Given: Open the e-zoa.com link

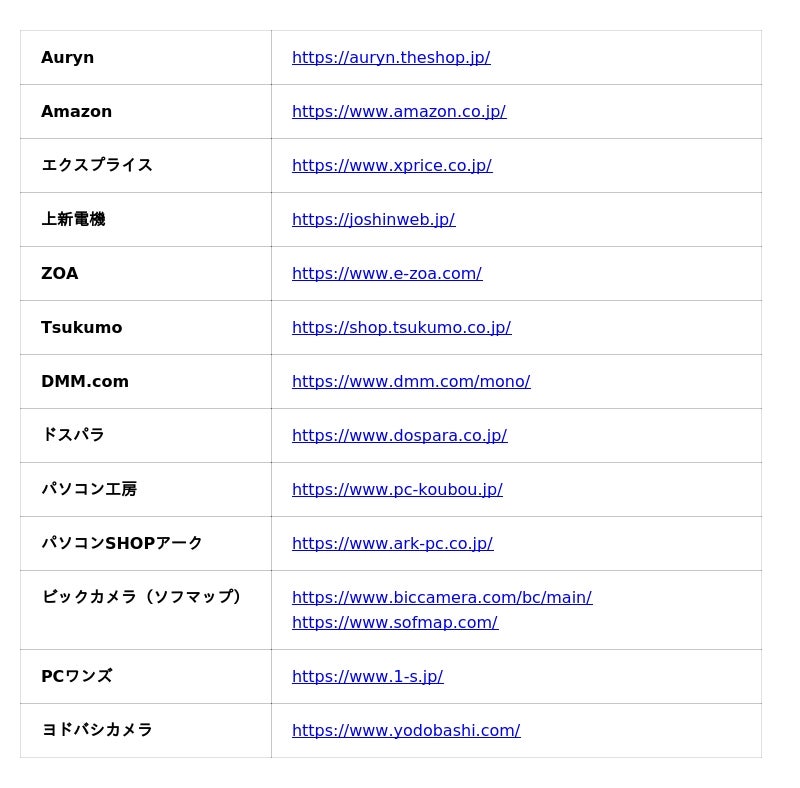Looking at the screenshot, I should 387,274.
